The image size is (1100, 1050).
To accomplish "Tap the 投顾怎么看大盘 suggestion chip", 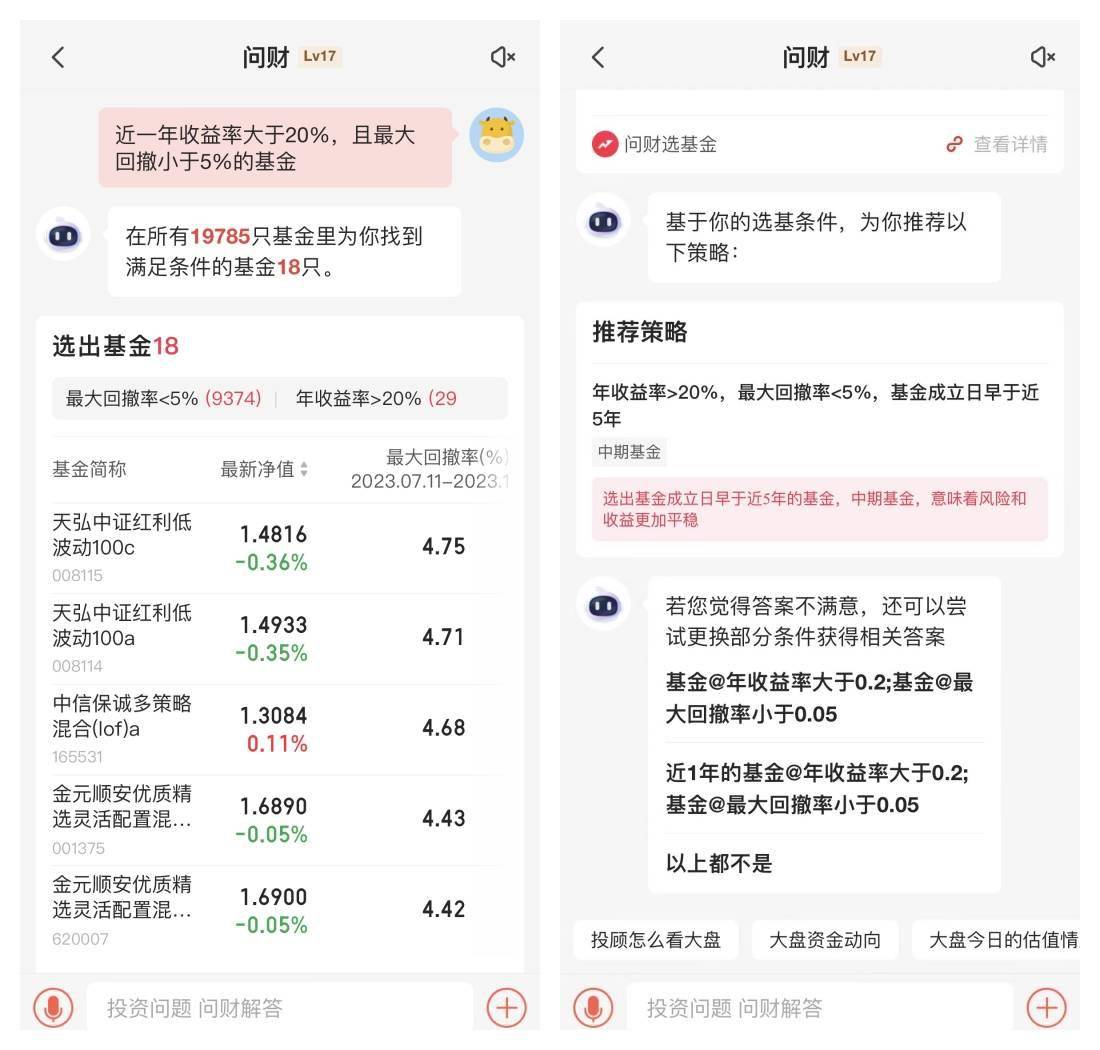I will [655, 940].
